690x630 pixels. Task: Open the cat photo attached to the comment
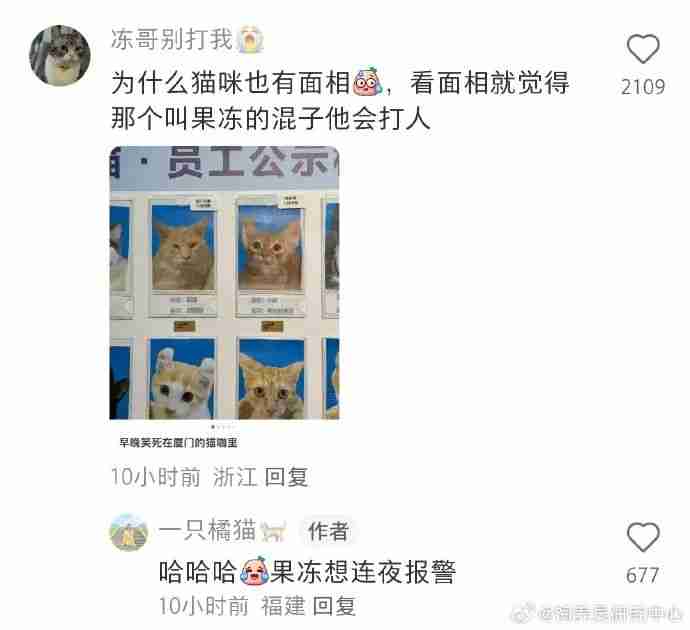pos(224,284)
